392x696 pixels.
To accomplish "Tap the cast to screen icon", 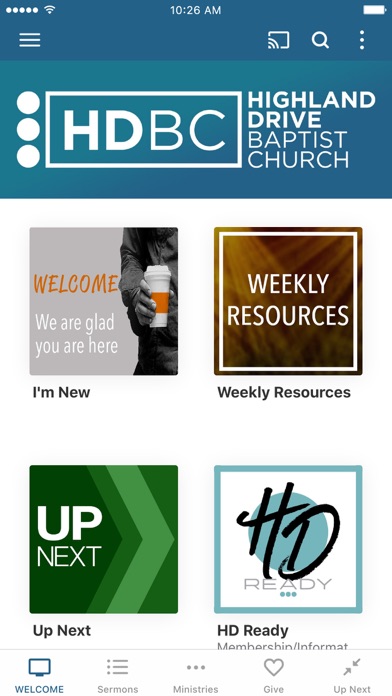I will coord(278,40).
